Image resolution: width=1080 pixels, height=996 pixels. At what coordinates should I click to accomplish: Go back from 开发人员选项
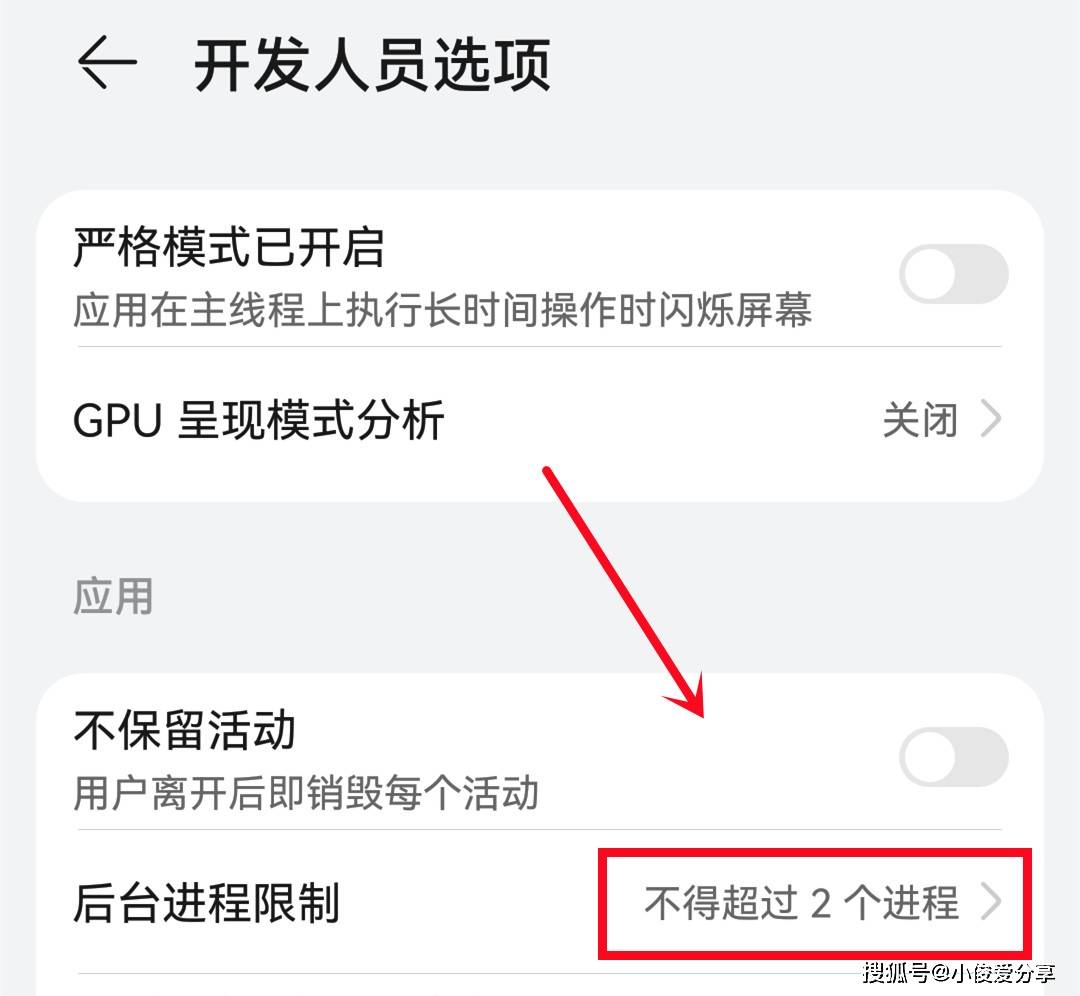point(107,63)
